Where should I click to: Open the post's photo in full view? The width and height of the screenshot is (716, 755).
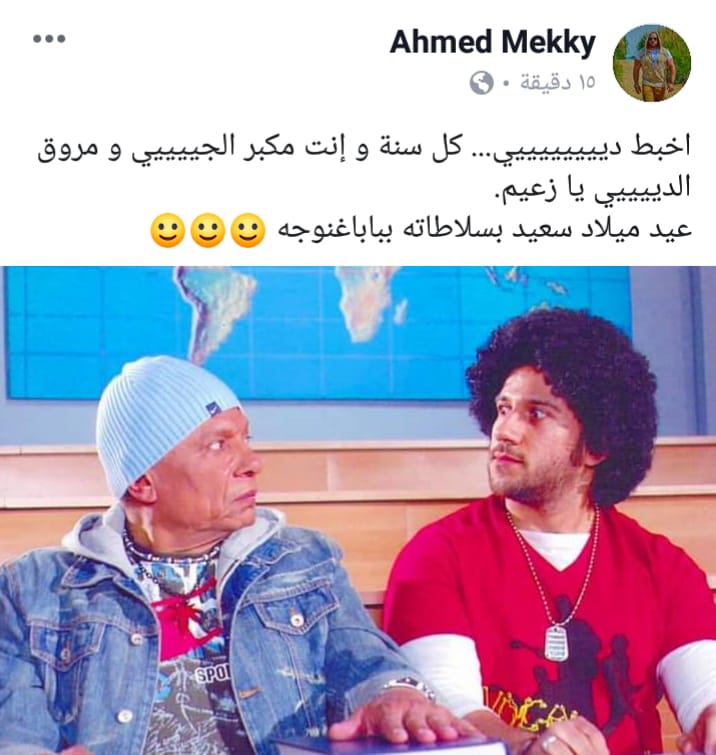[x=358, y=510]
